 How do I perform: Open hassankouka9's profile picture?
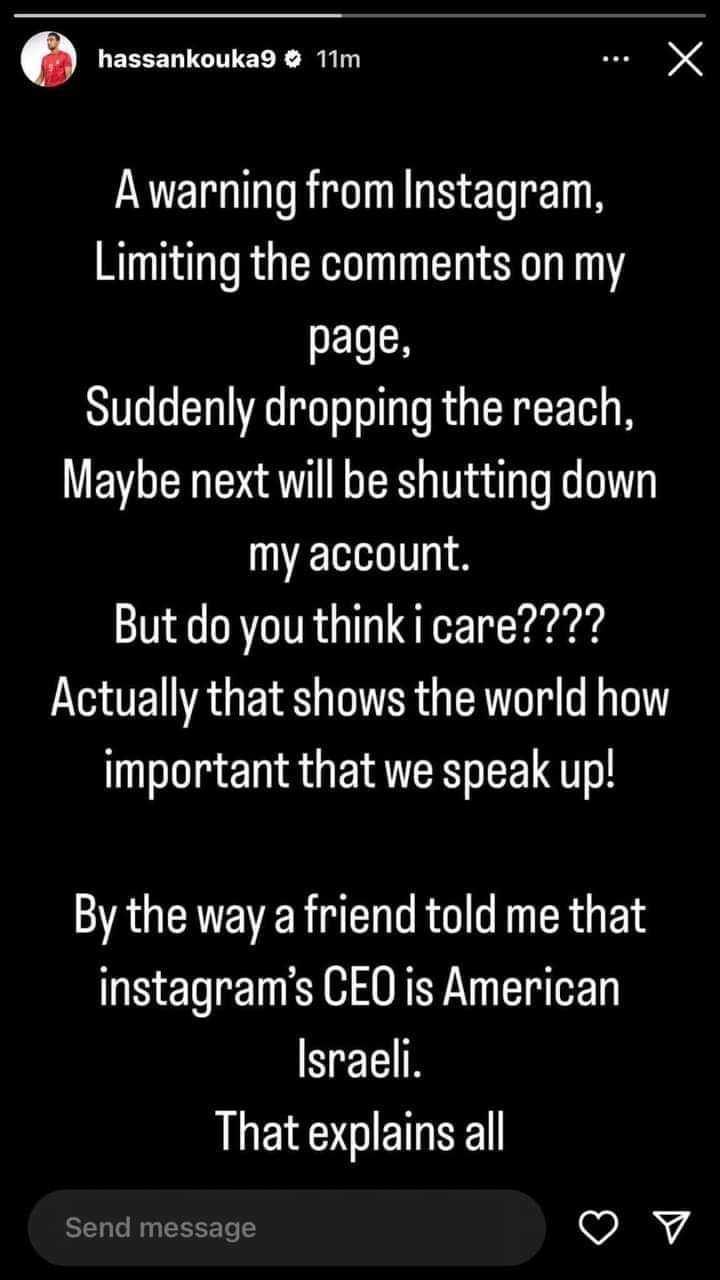[50, 62]
